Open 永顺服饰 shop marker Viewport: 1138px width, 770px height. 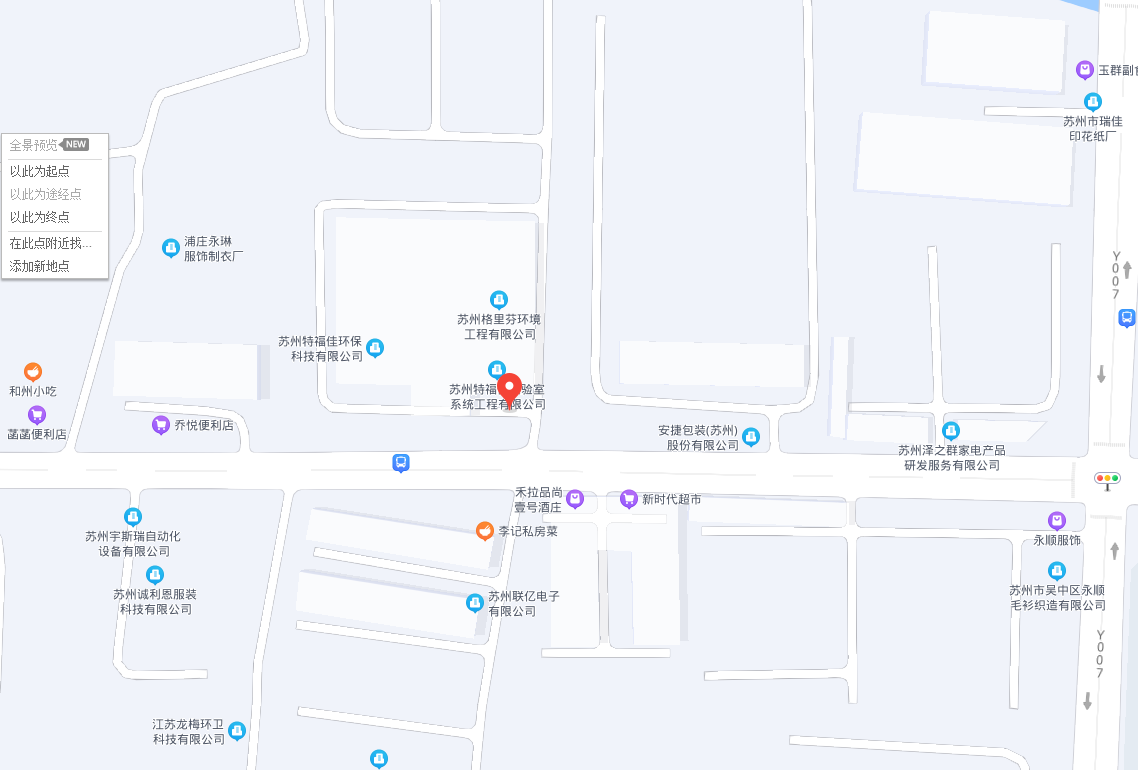click(x=1057, y=521)
